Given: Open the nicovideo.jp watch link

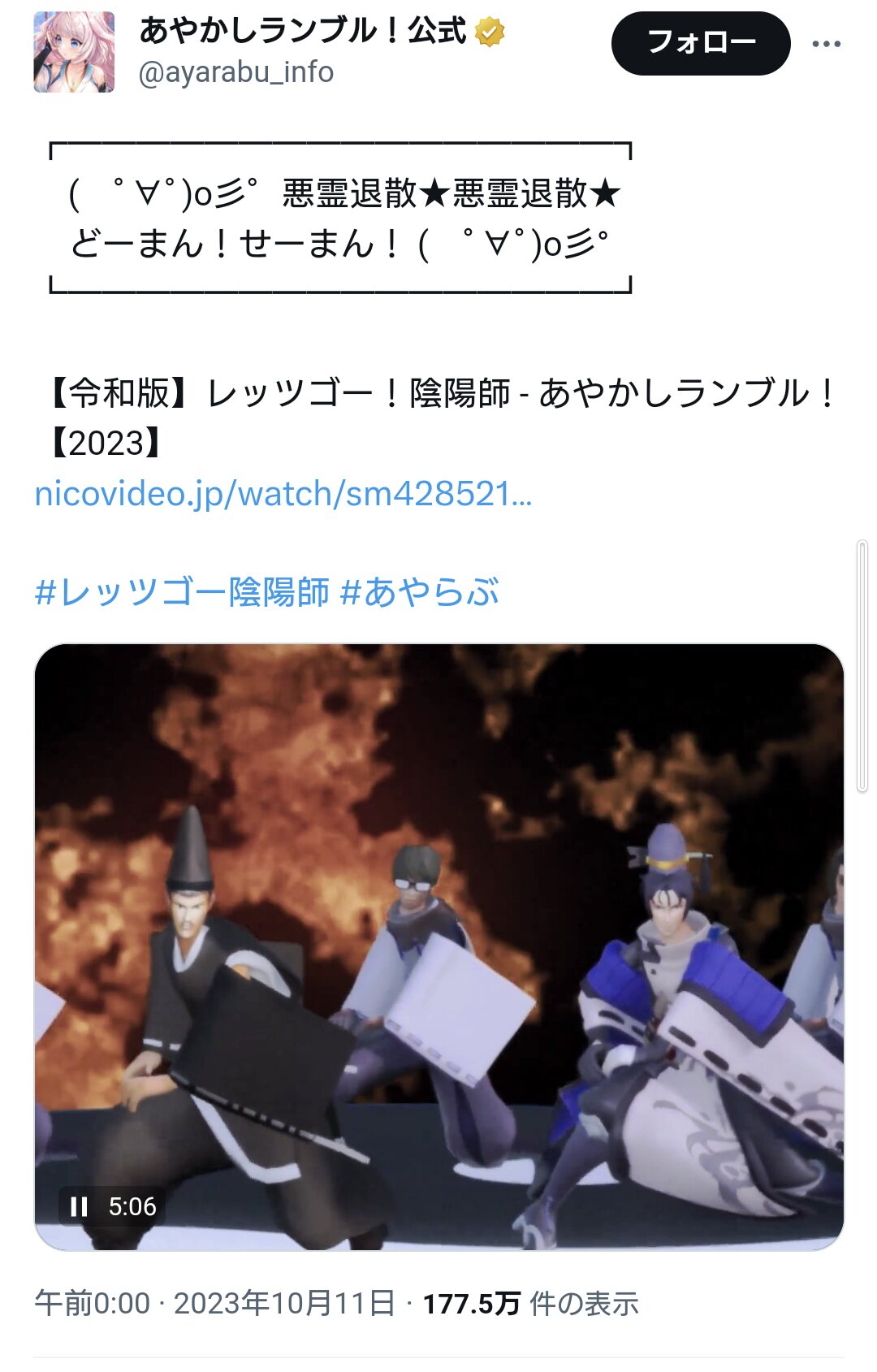Looking at the screenshot, I should (x=283, y=494).
